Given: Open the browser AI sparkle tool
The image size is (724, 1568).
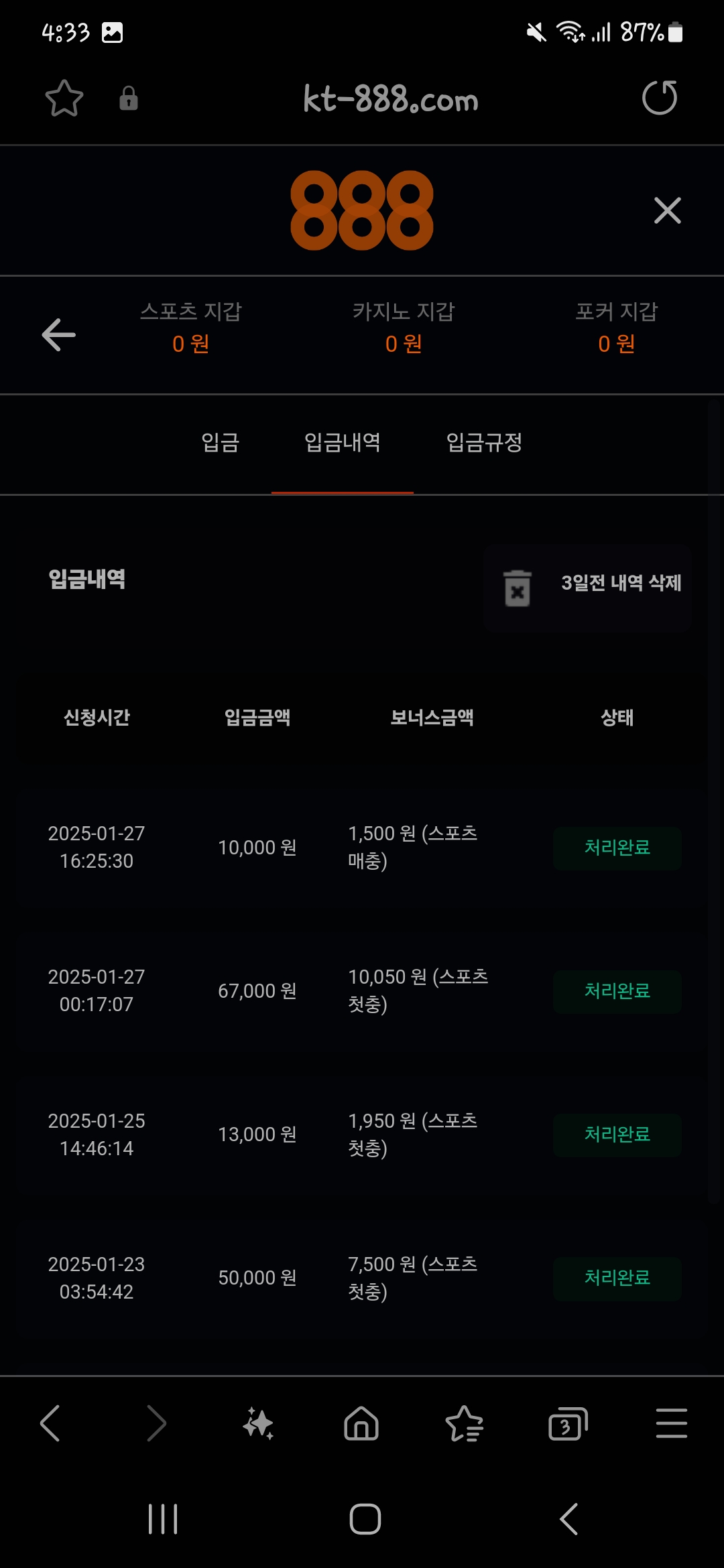Looking at the screenshot, I should 258,1423.
